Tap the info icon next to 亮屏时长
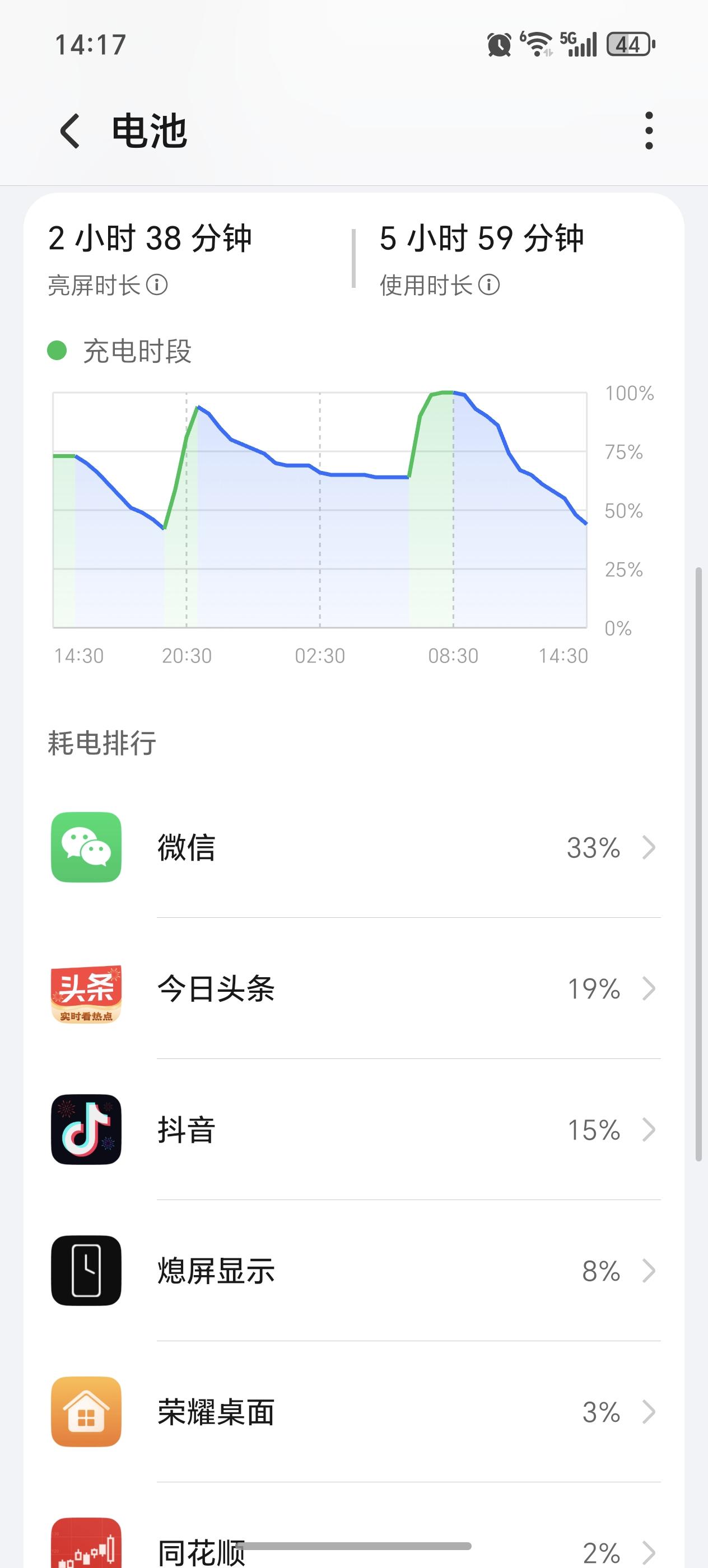The width and height of the screenshot is (708, 1568). (x=157, y=285)
